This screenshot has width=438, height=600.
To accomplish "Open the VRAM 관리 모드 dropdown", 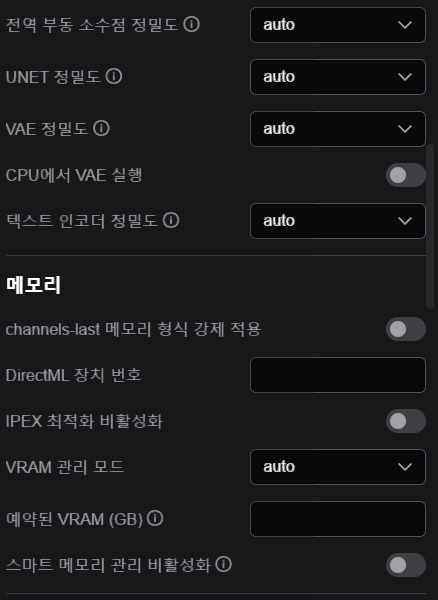I will tap(338, 467).
